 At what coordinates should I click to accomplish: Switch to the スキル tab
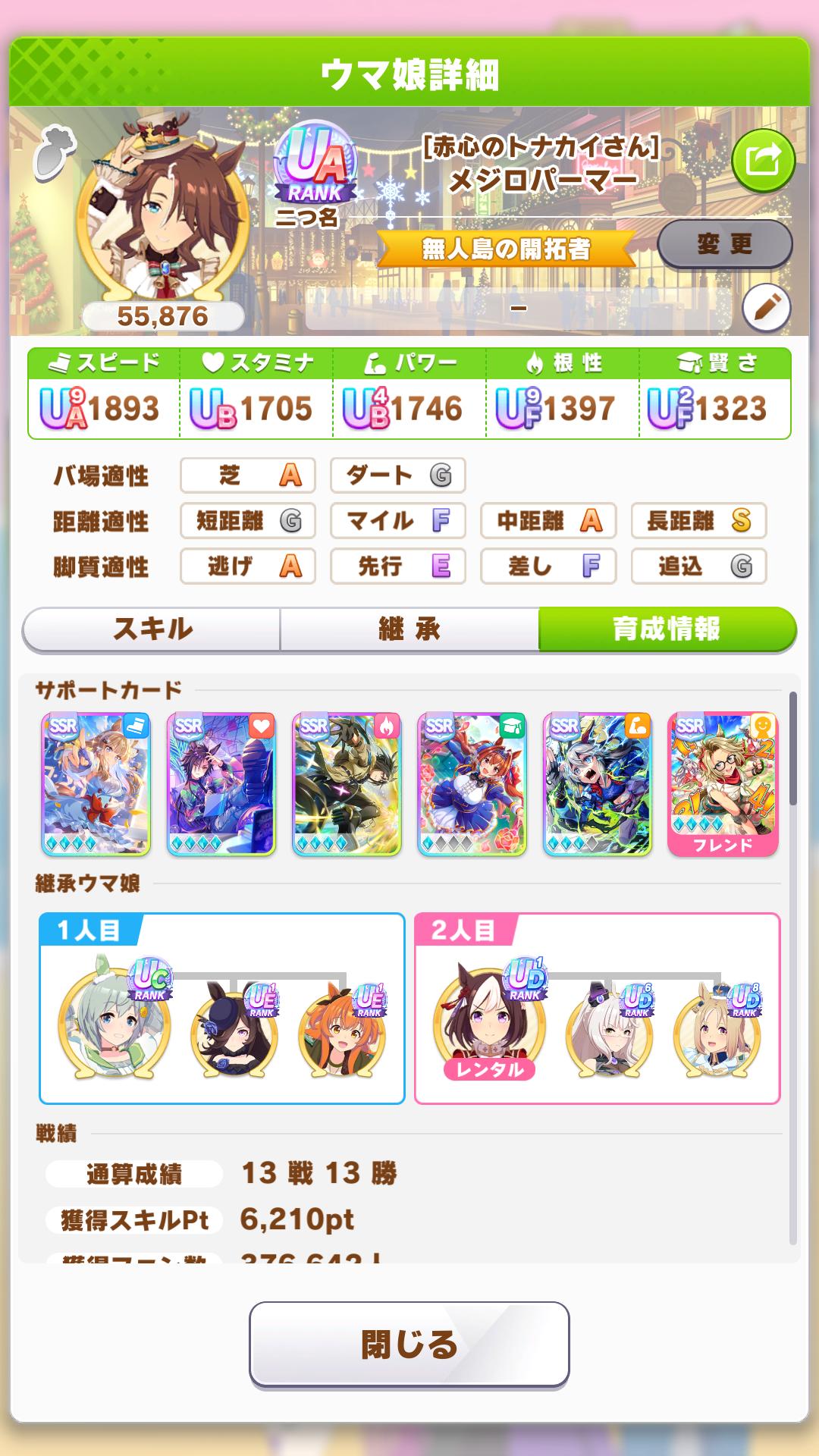(x=152, y=629)
